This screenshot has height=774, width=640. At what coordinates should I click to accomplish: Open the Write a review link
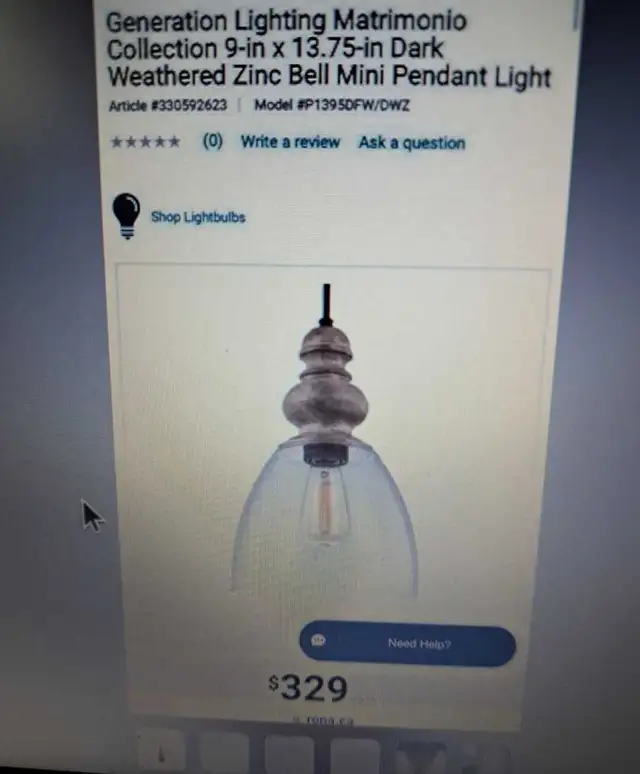coord(290,142)
